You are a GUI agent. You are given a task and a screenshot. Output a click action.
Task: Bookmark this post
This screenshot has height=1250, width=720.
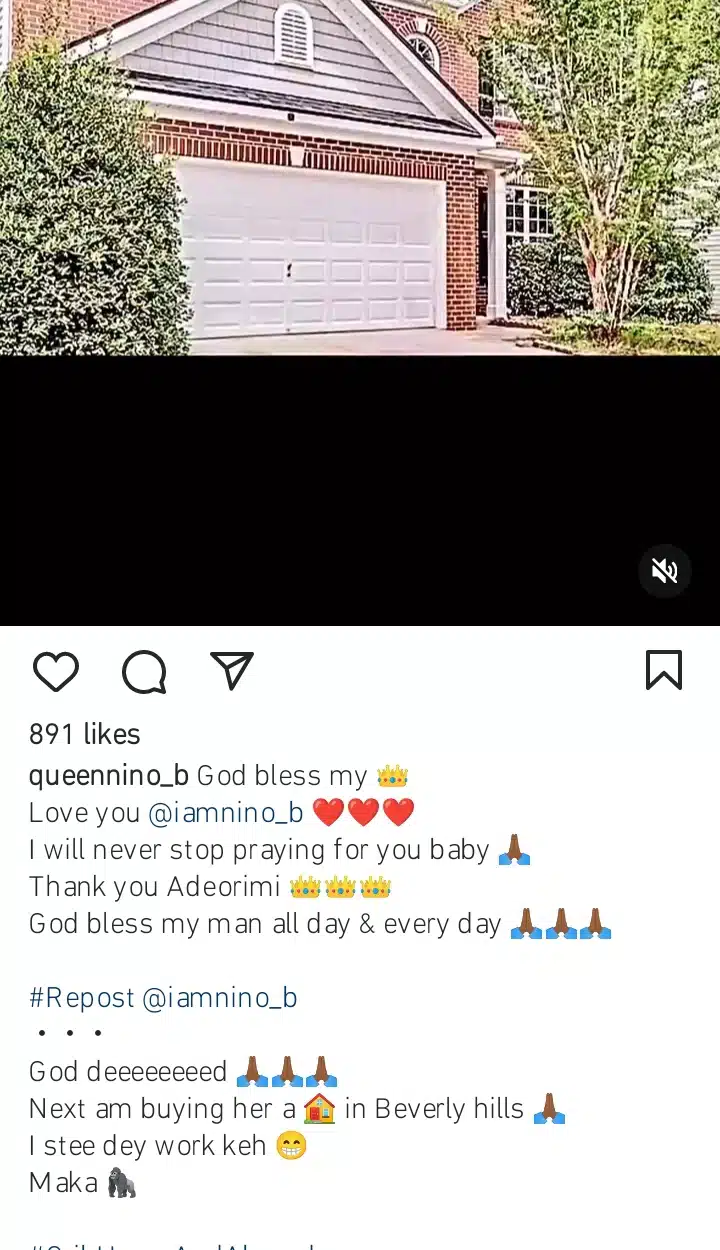[x=663, y=670]
